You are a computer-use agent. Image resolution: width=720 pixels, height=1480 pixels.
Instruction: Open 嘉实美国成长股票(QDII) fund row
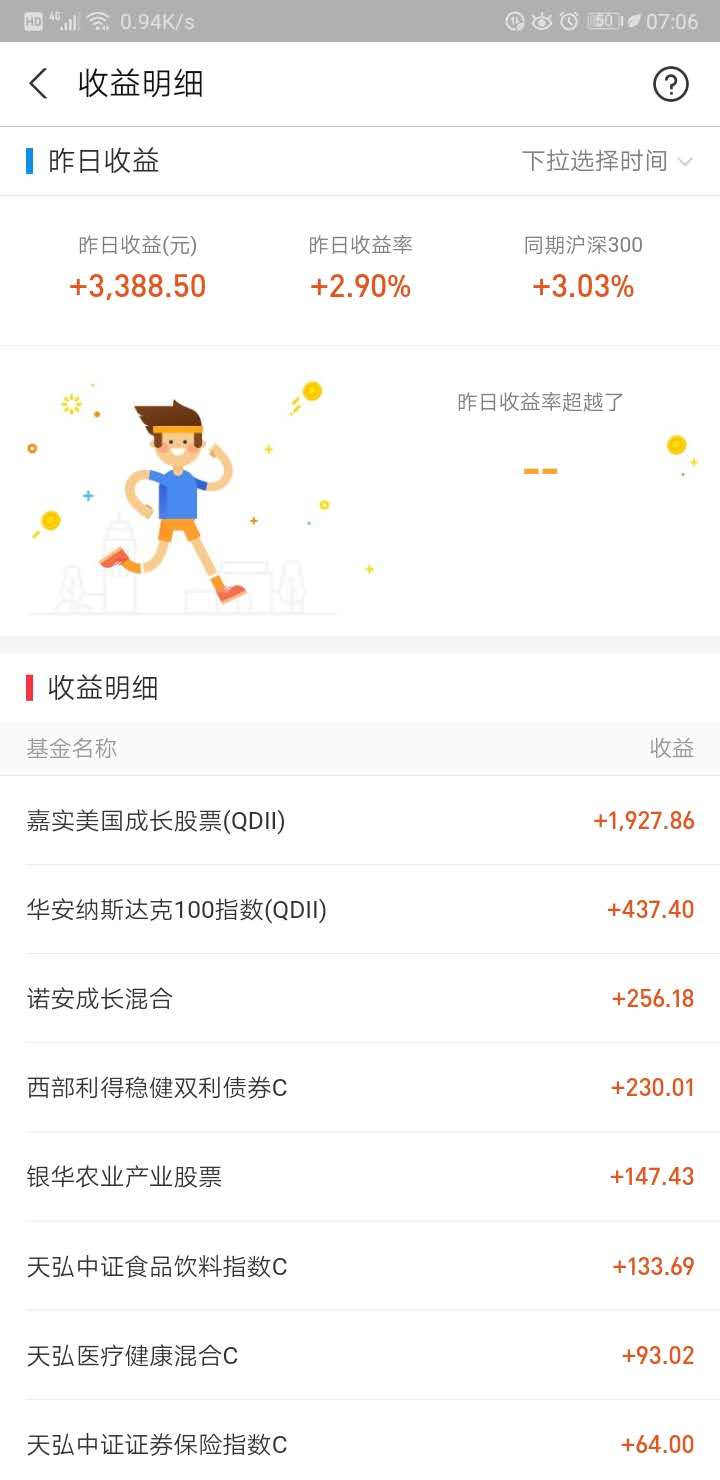pos(360,821)
